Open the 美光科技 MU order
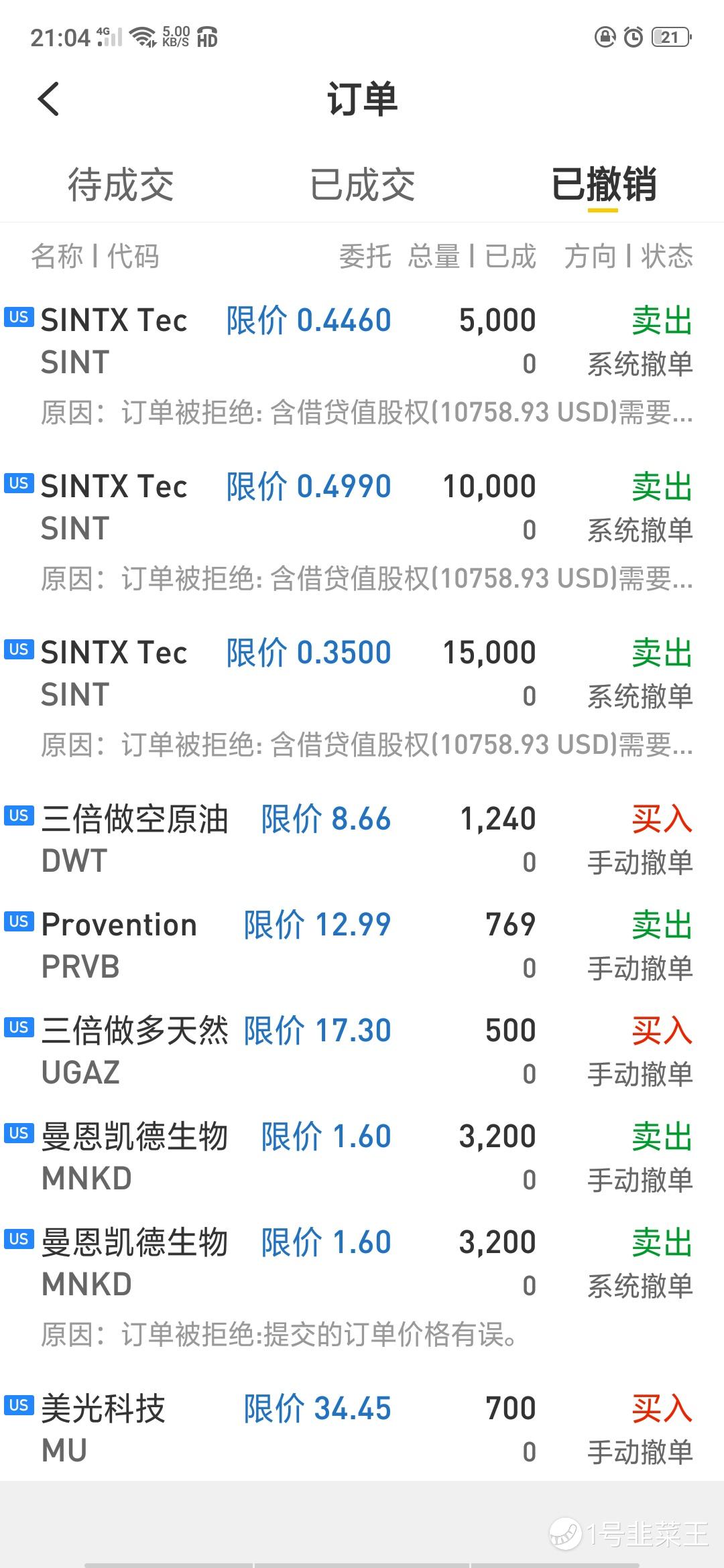This screenshot has height=1568, width=724. click(x=362, y=1429)
